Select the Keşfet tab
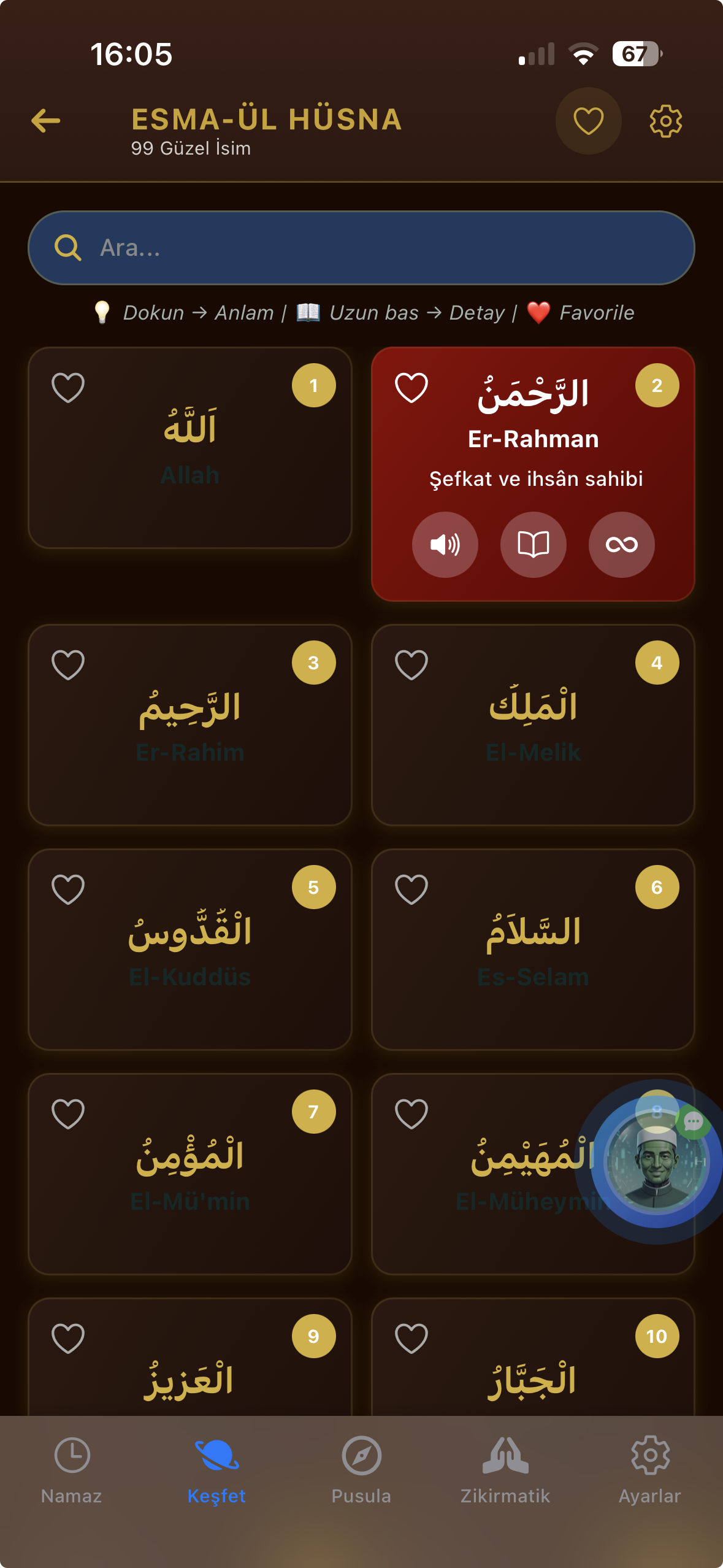Image resolution: width=723 pixels, height=1568 pixels. pos(216,1472)
